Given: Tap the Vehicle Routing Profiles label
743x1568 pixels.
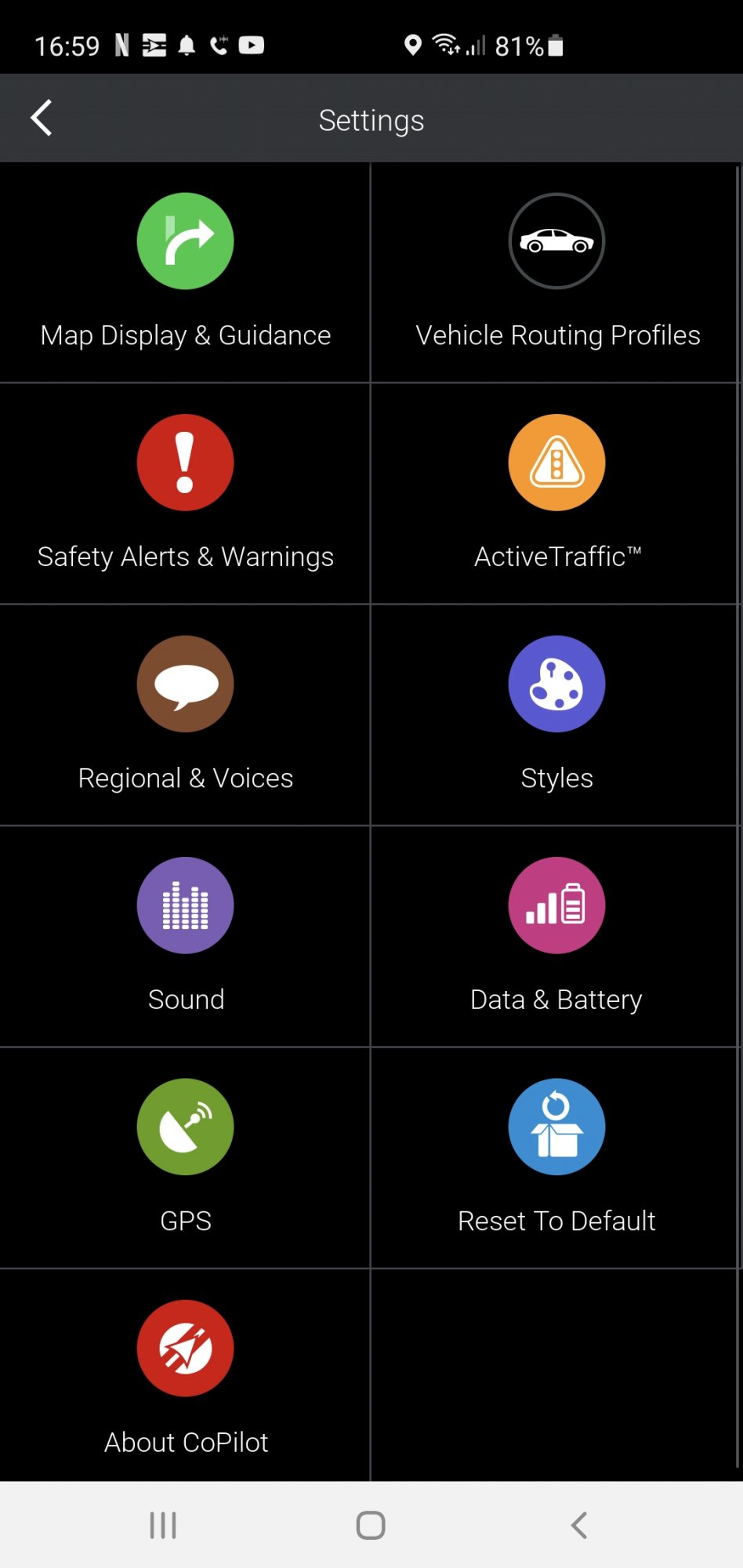Looking at the screenshot, I should click(x=556, y=335).
